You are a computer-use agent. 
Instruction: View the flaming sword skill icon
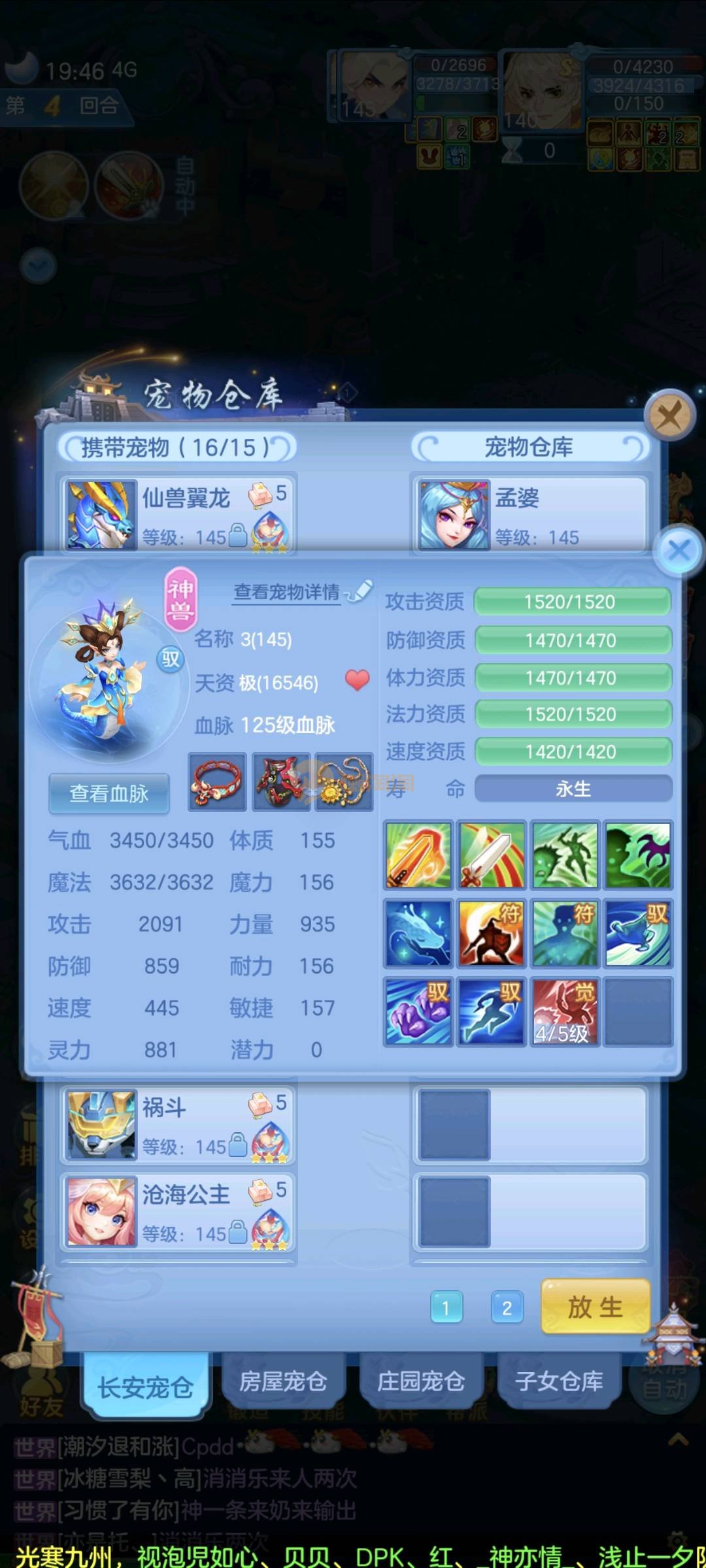[x=418, y=855]
